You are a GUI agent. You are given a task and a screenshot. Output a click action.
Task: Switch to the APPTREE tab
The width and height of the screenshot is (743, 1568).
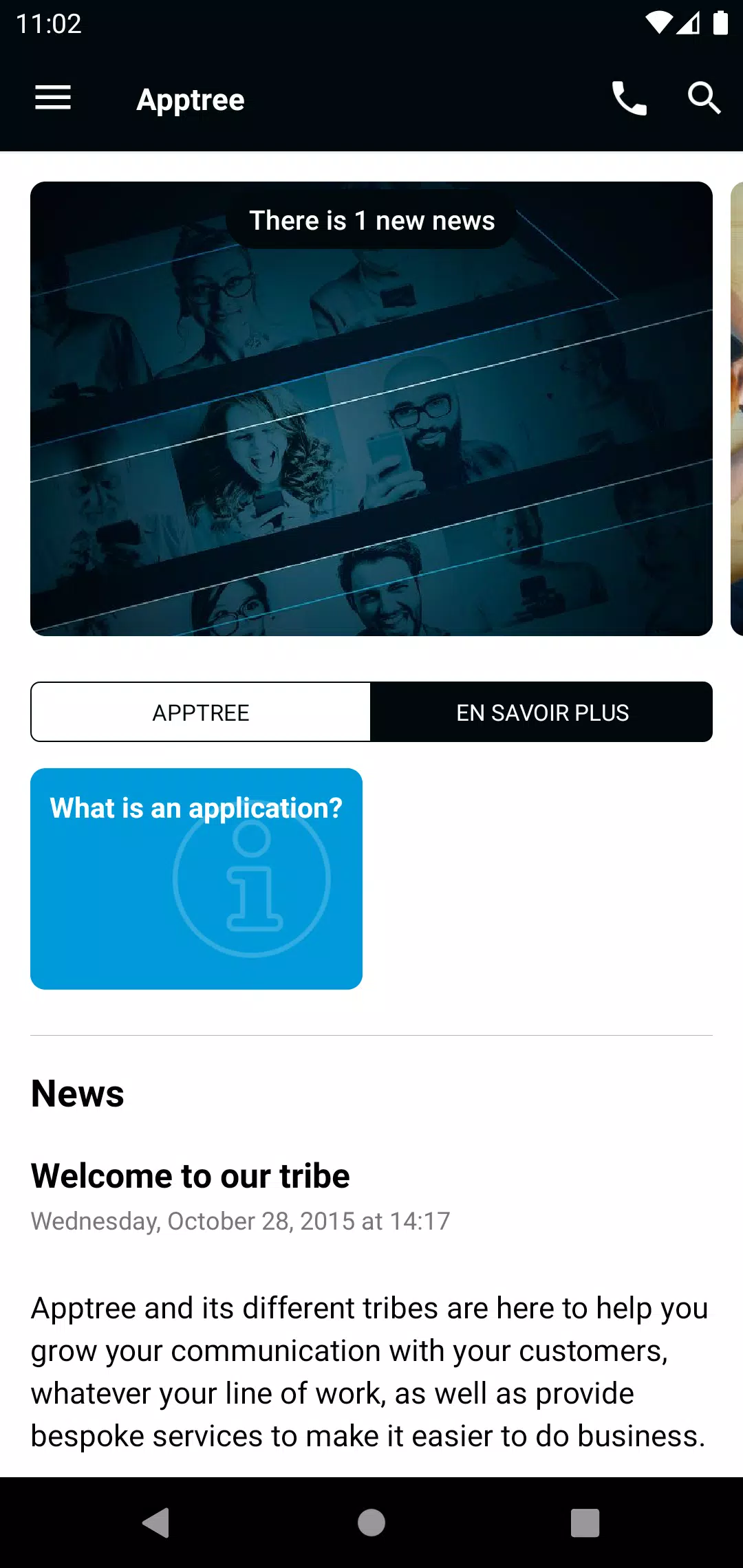pyautogui.click(x=201, y=712)
